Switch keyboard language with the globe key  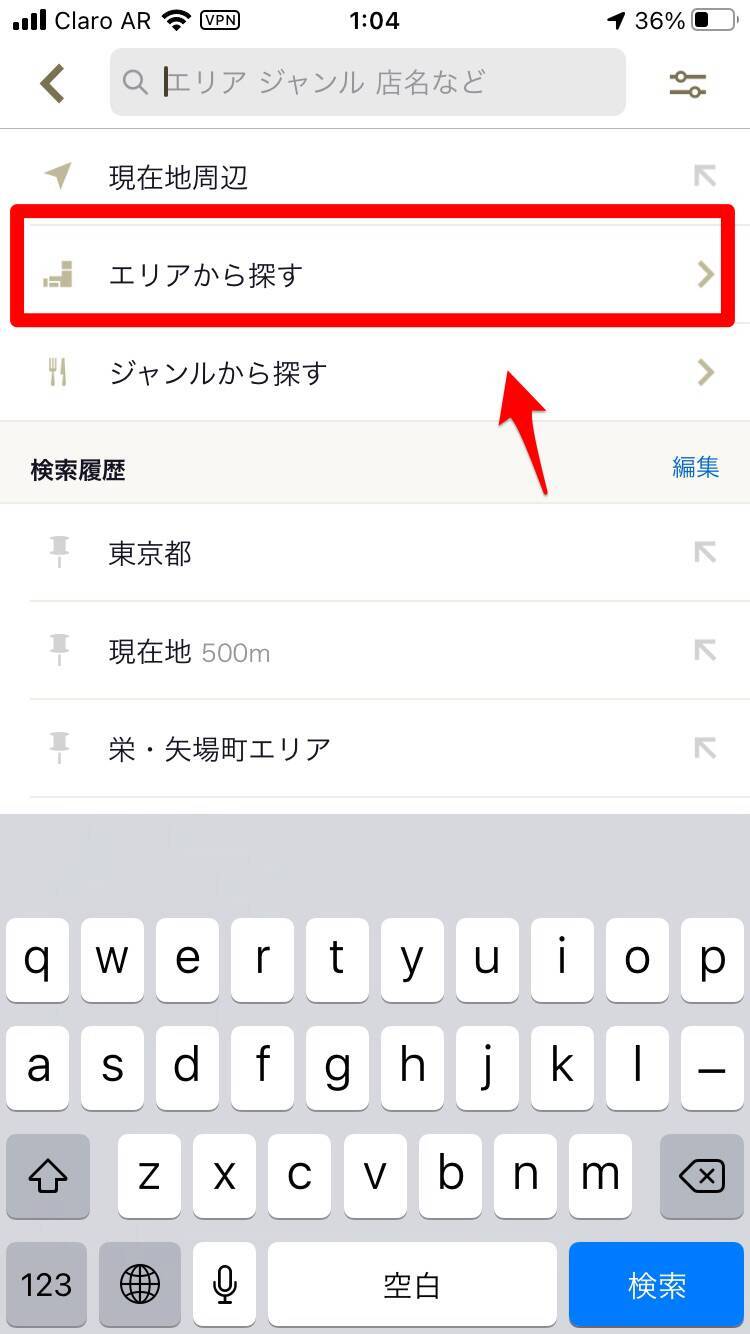click(x=139, y=1285)
